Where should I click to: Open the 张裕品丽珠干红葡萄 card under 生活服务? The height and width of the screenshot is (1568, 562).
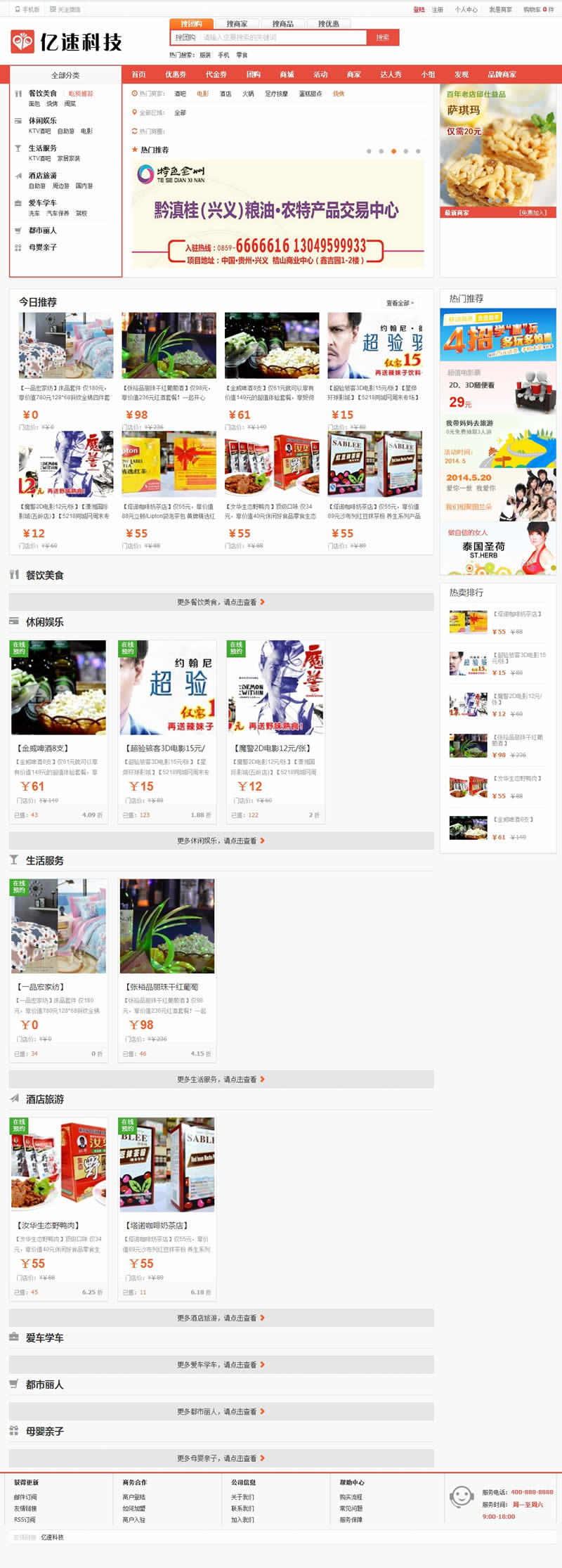tap(167, 970)
